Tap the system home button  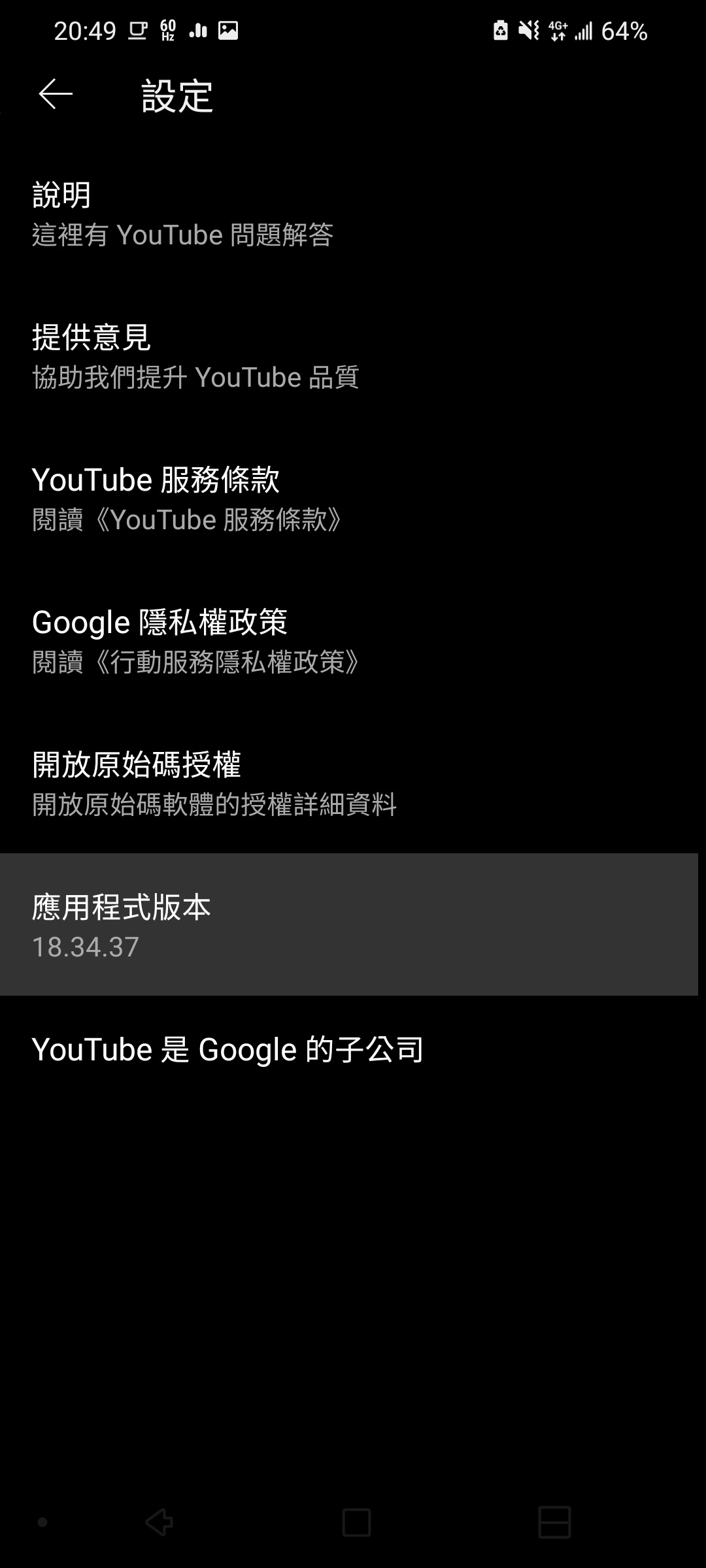click(356, 1522)
